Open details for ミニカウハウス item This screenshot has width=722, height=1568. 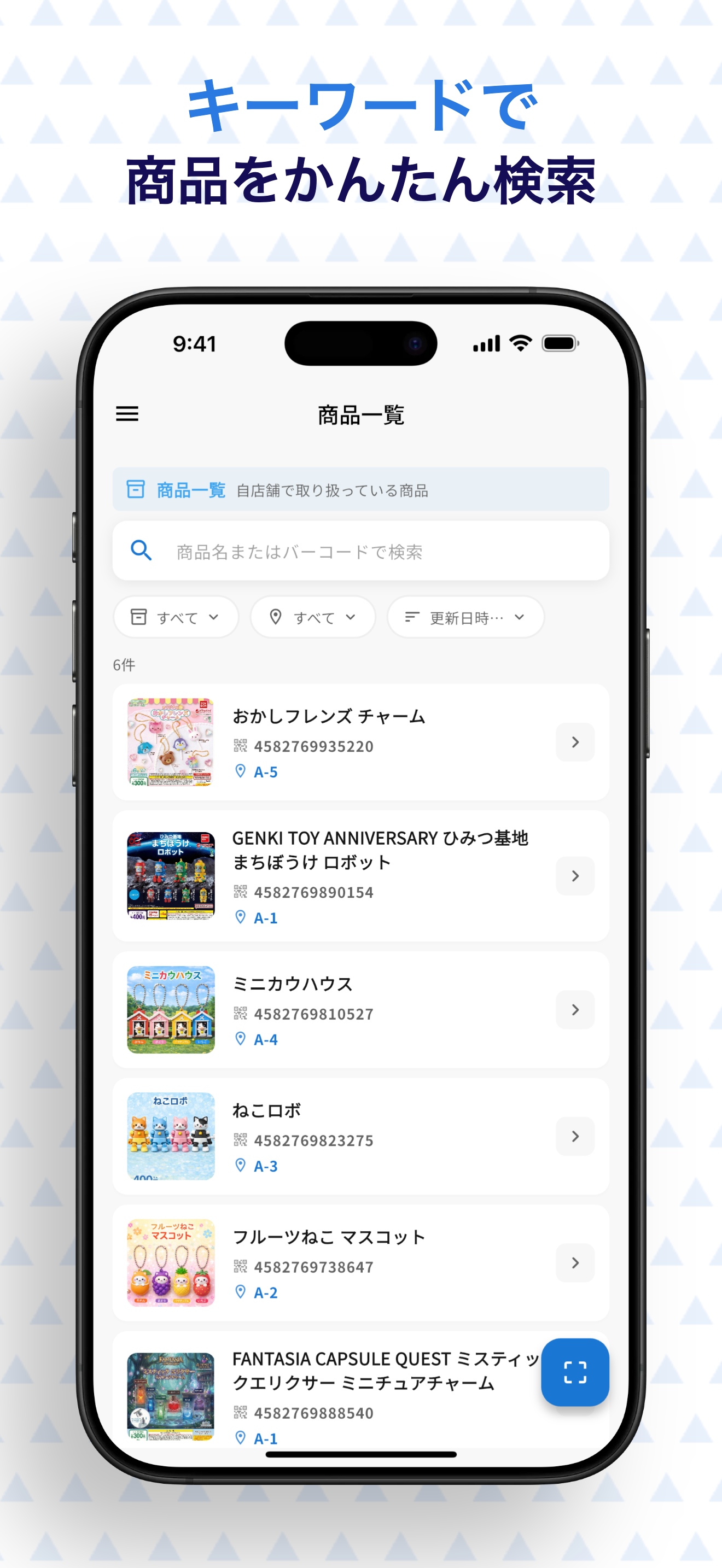(574, 1009)
